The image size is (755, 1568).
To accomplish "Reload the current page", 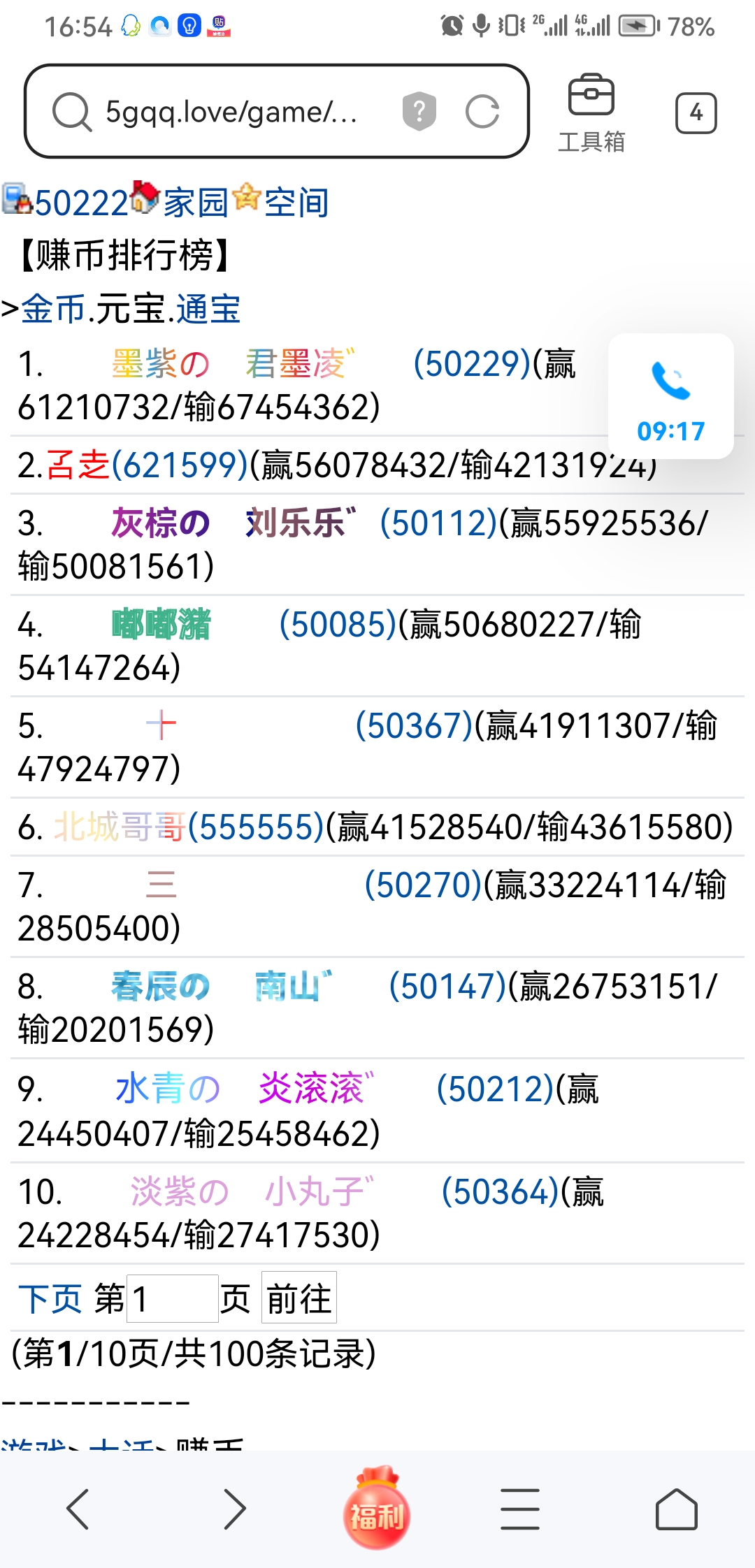I will [482, 112].
